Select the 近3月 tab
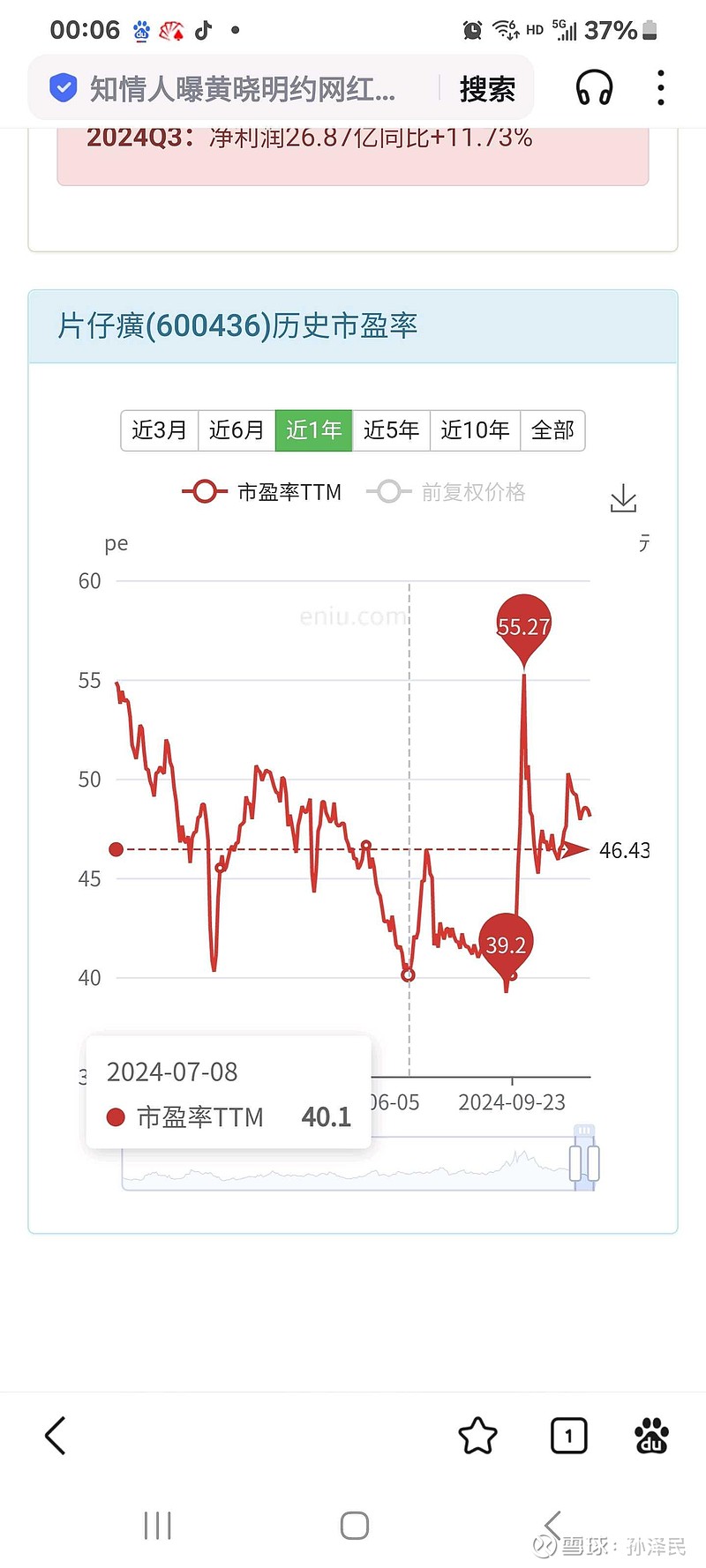Screen dimensions: 706x1568 (160, 430)
